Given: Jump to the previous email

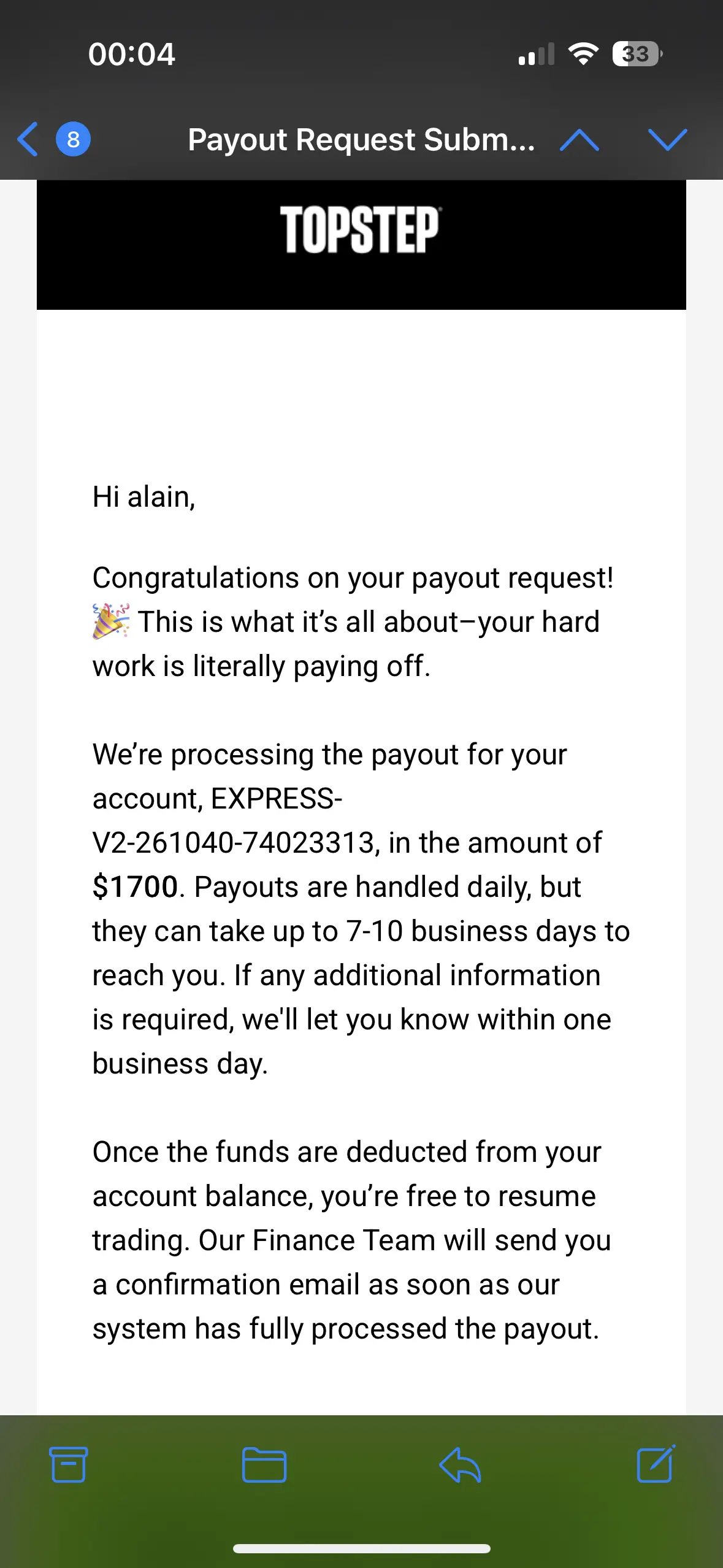Looking at the screenshot, I should (x=580, y=140).
